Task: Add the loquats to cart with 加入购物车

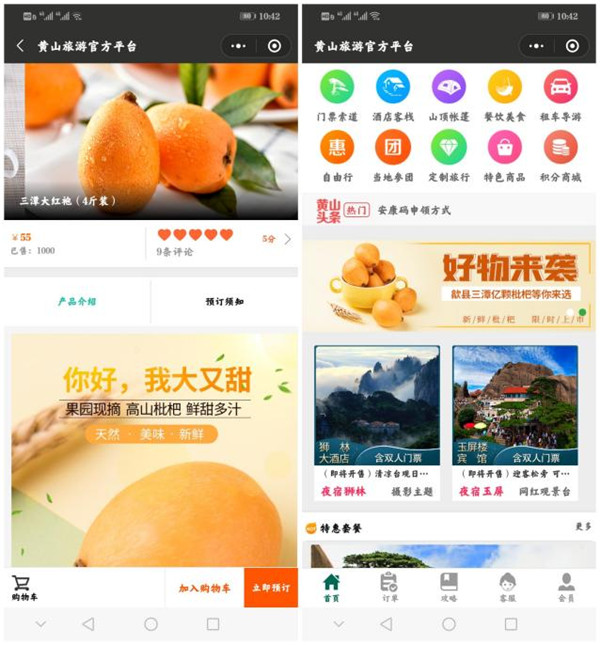Action: [203, 588]
